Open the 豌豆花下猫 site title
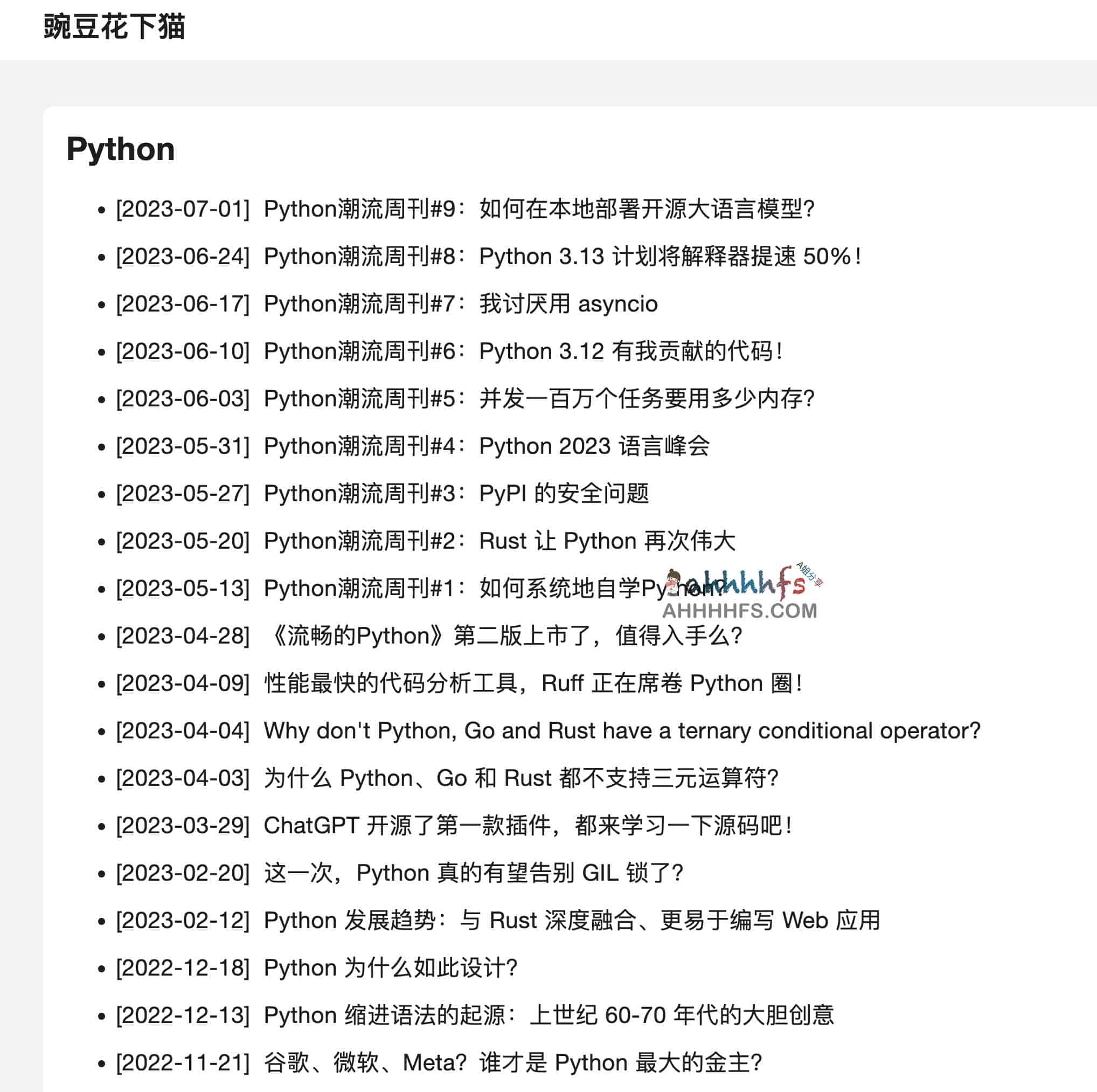Viewport: 1097px width, 1092px height. tap(114, 27)
